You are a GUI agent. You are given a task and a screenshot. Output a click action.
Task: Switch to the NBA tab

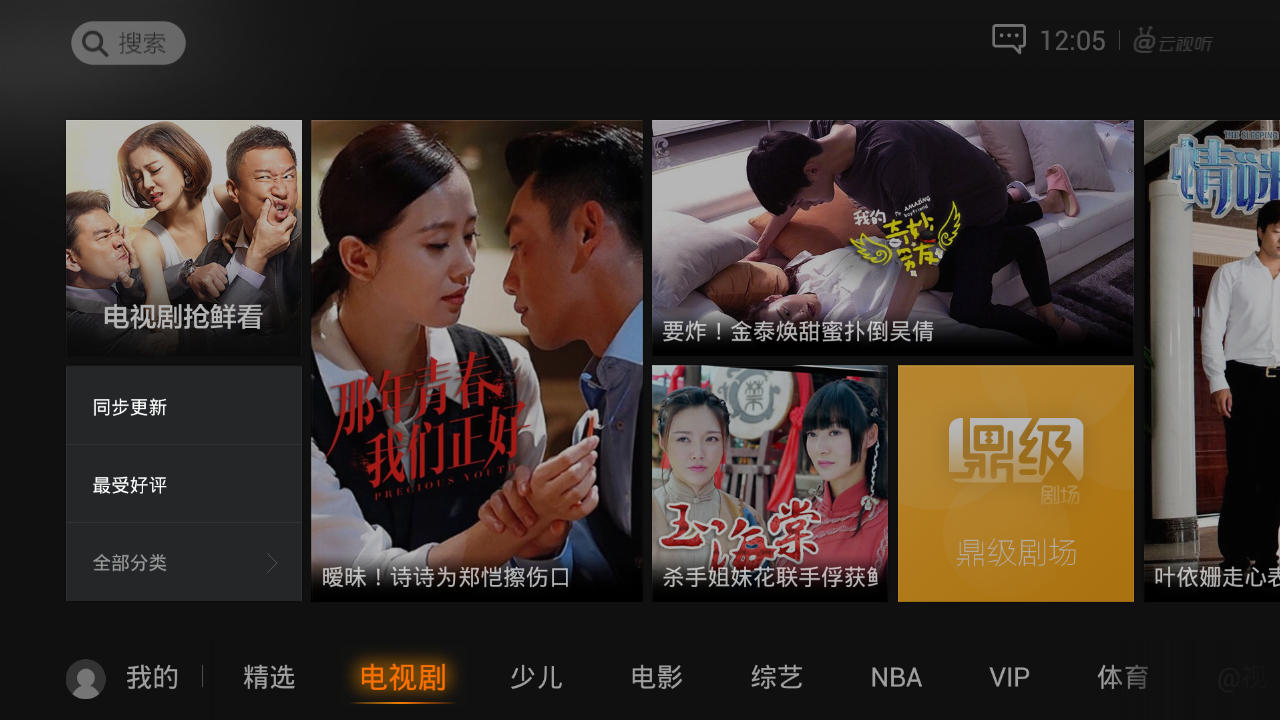895,678
